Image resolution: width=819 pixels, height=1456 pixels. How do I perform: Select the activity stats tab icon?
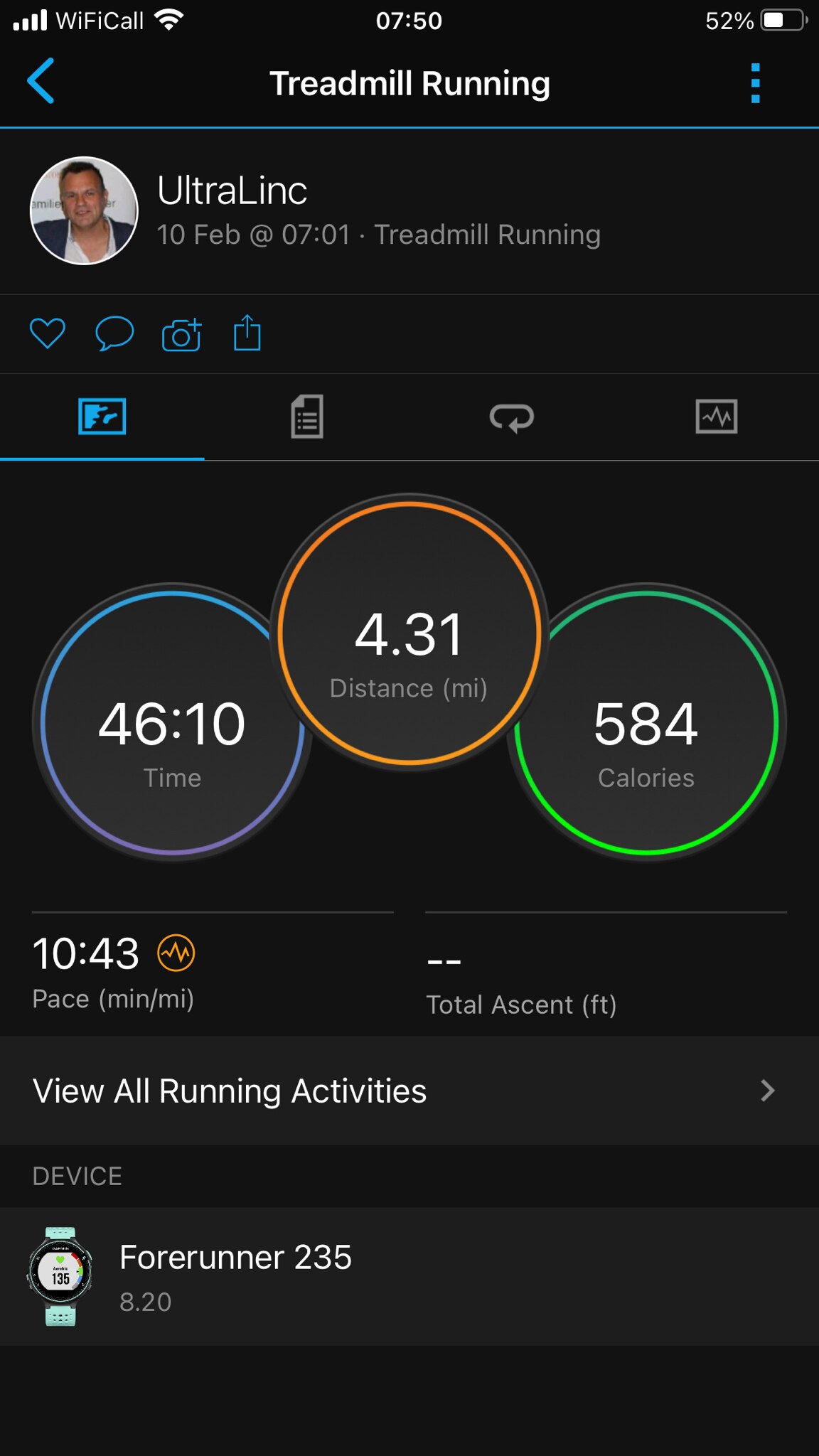pos(102,418)
